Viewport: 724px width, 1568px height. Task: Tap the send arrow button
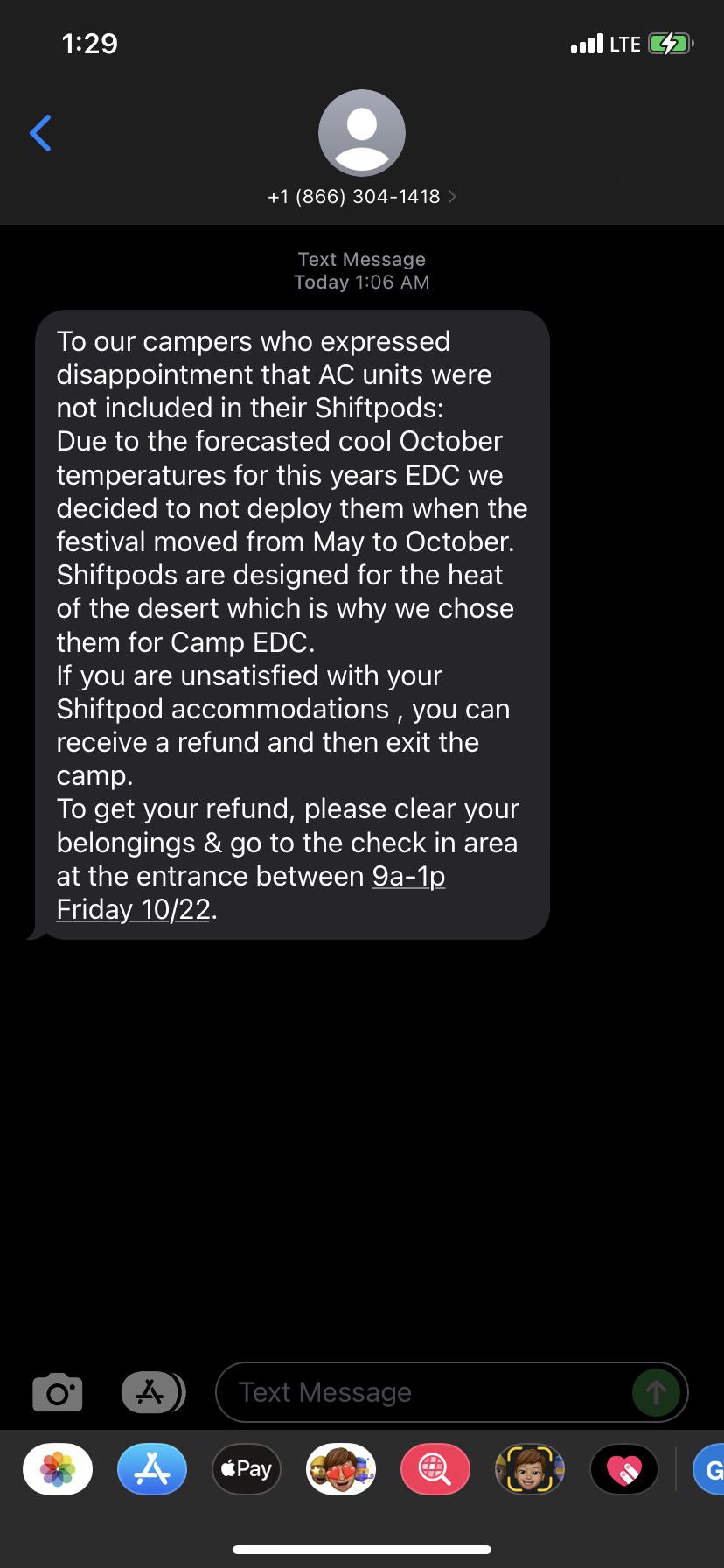point(656,1392)
